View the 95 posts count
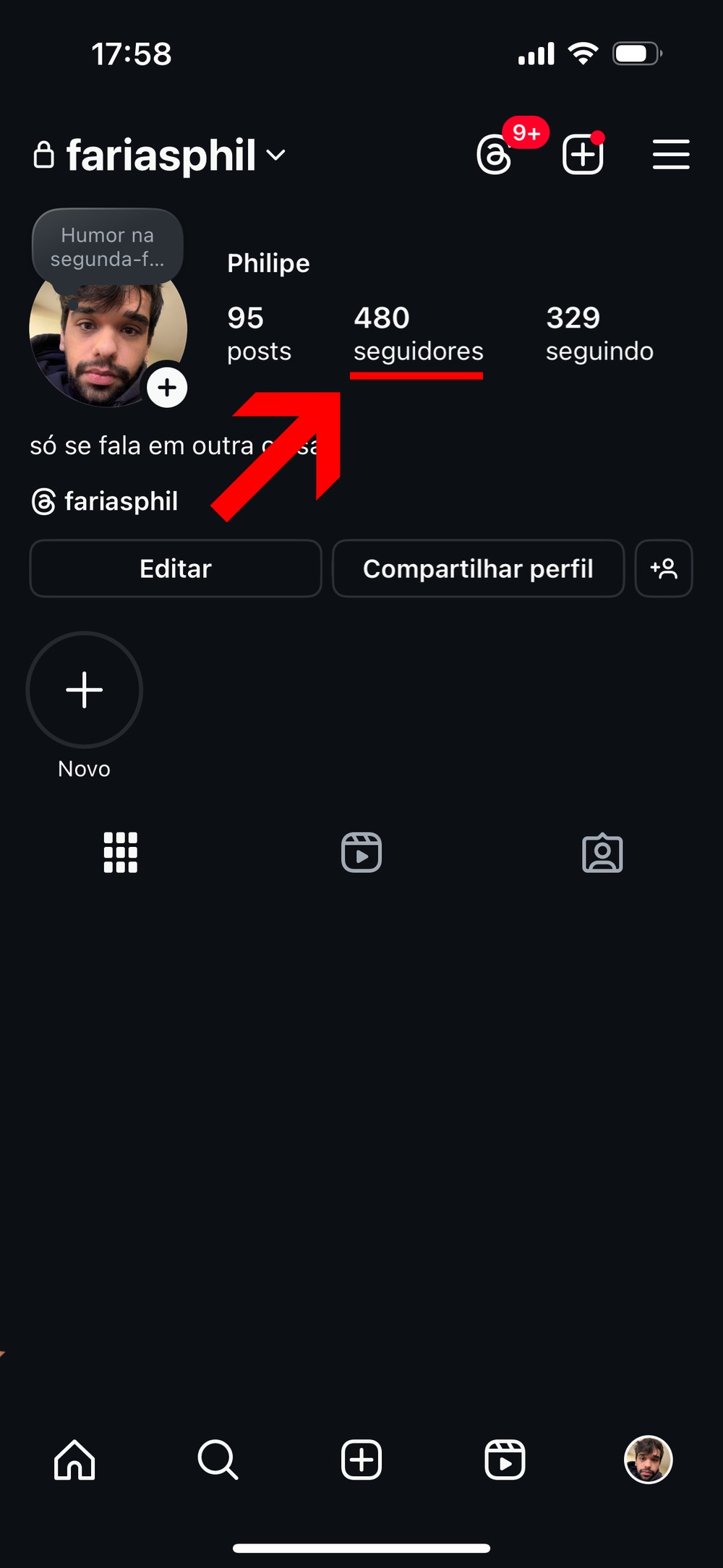The height and width of the screenshot is (1568, 723). point(259,333)
